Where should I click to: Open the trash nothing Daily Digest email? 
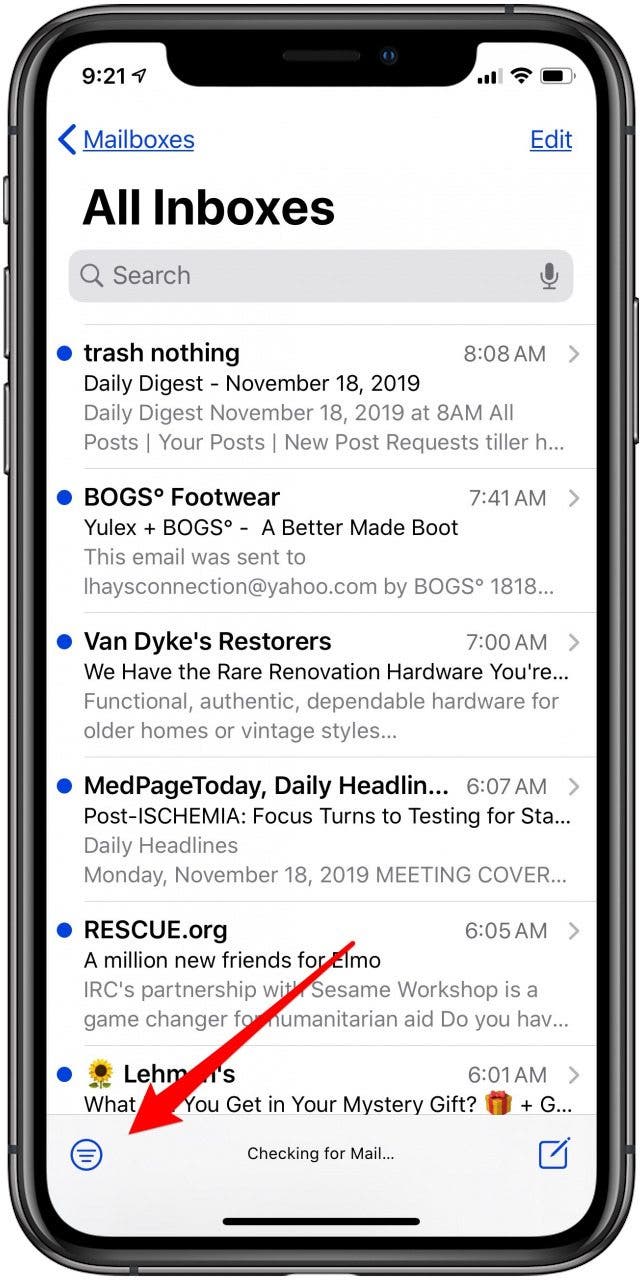coord(321,397)
